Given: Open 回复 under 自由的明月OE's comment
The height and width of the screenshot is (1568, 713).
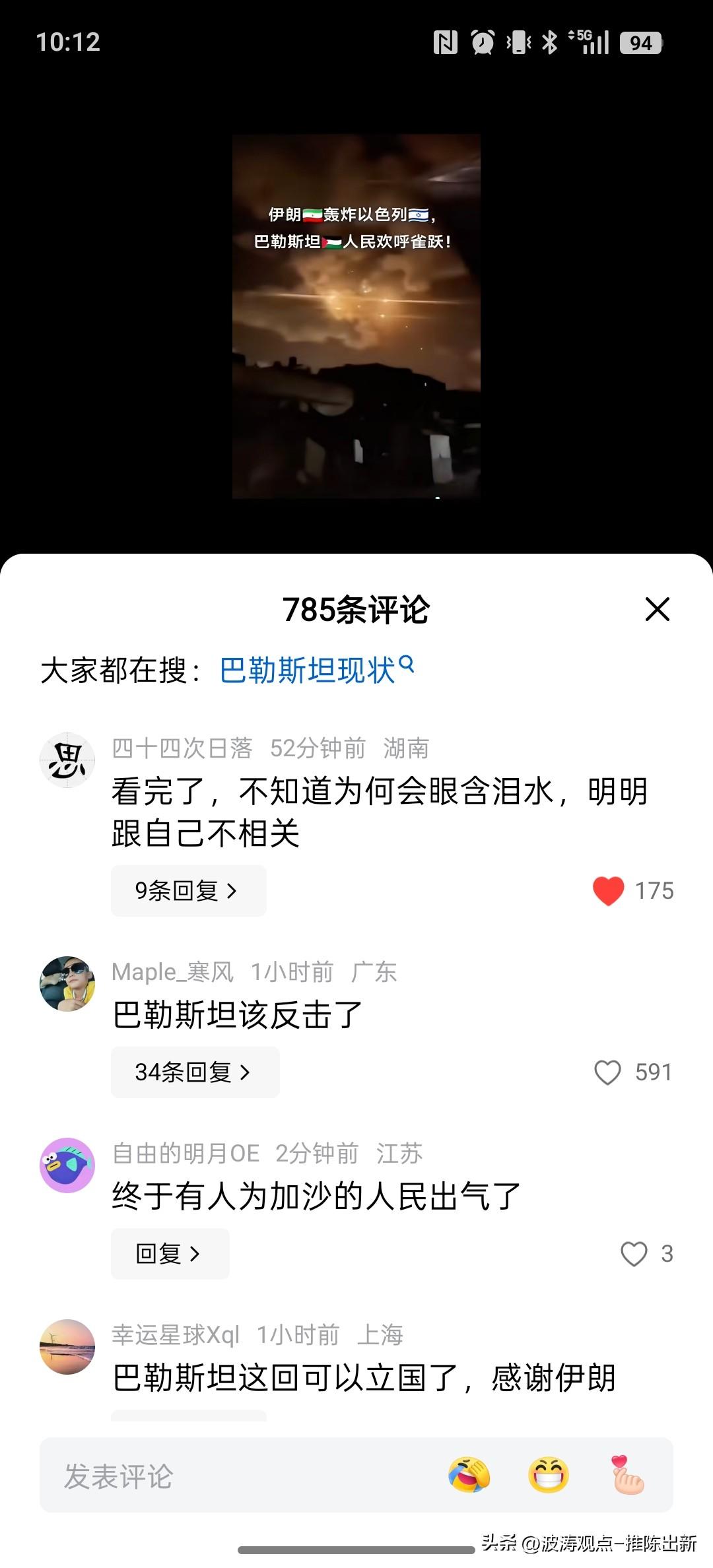Looking at the screenshot, I should pyautogui.click(x=170, y=1254).
